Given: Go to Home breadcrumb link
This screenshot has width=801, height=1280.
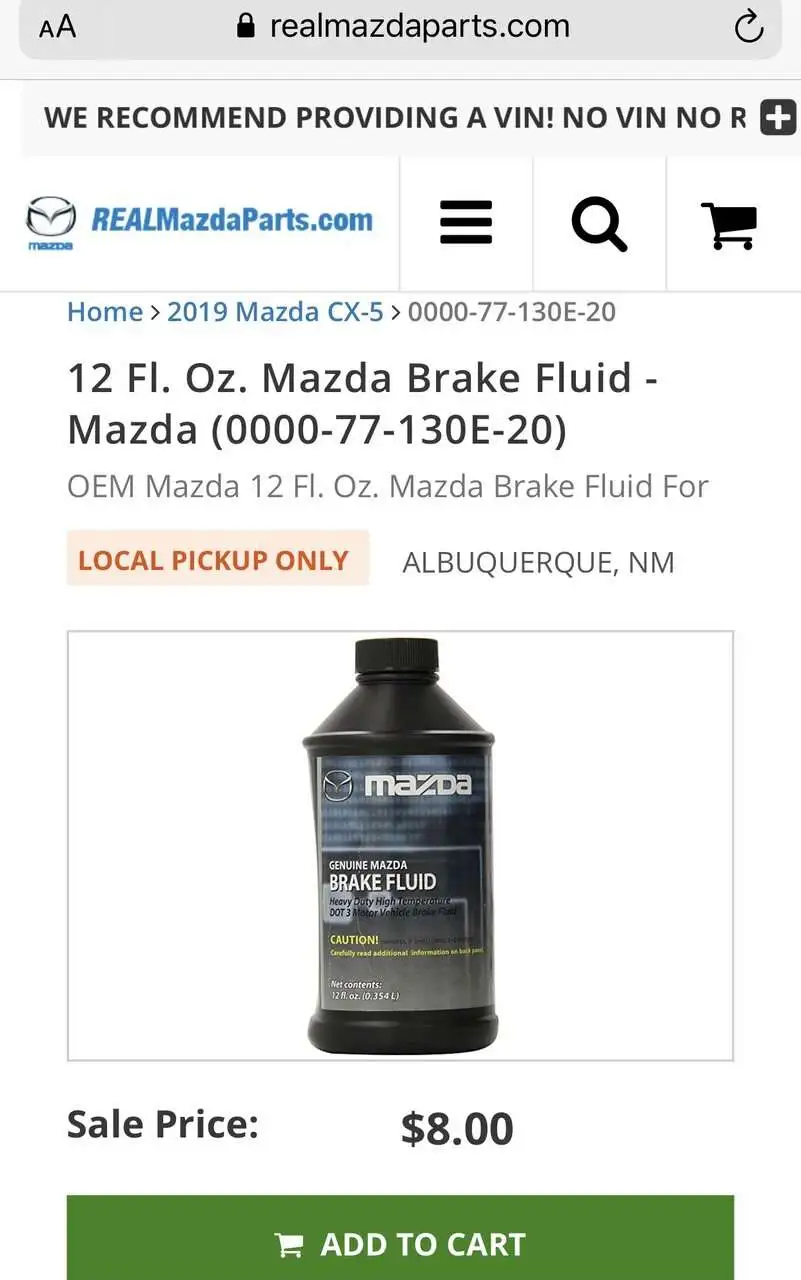Looking at the screenshot, I should 104,312.
